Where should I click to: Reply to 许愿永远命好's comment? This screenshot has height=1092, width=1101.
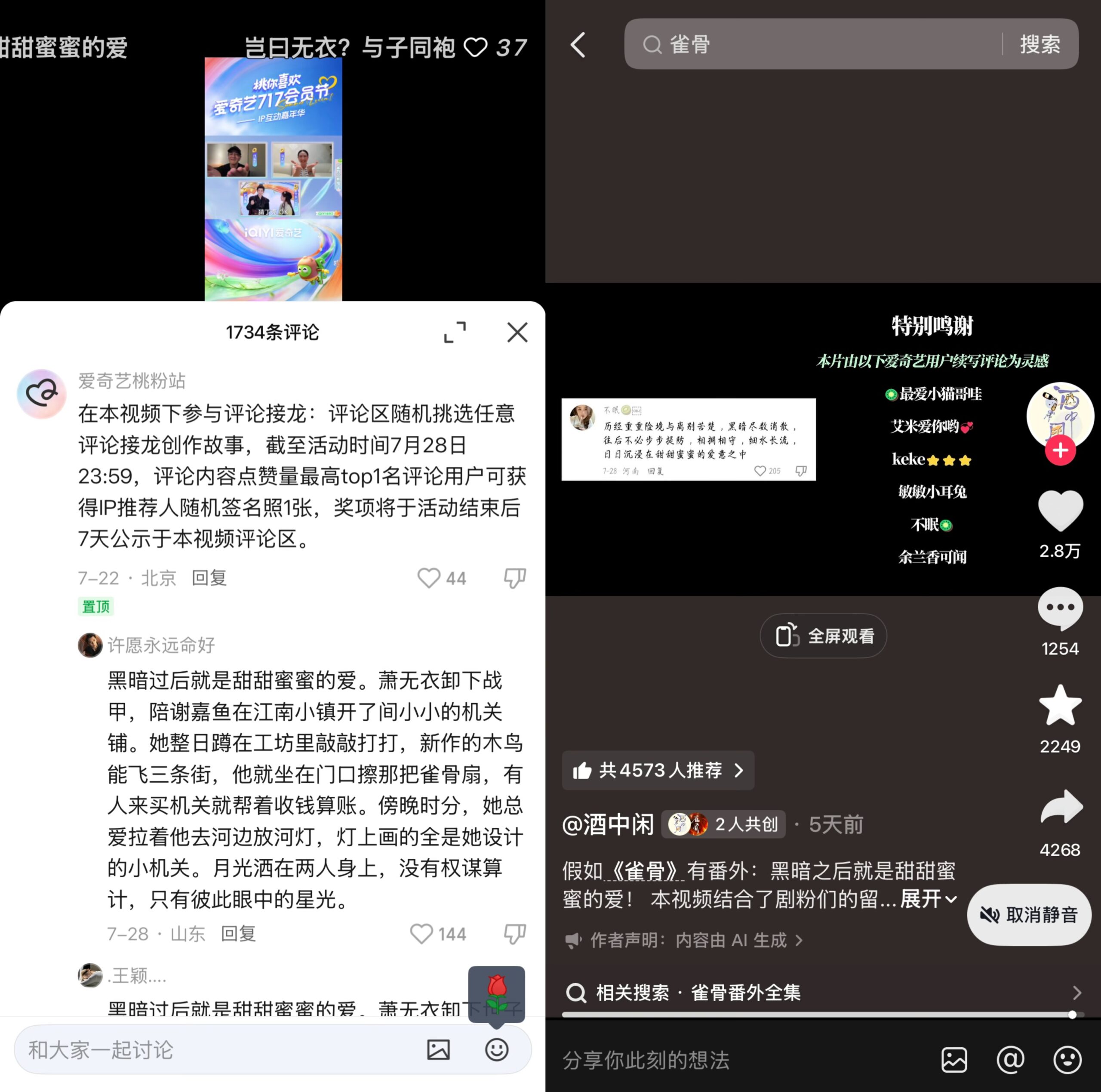coord(238,934)
